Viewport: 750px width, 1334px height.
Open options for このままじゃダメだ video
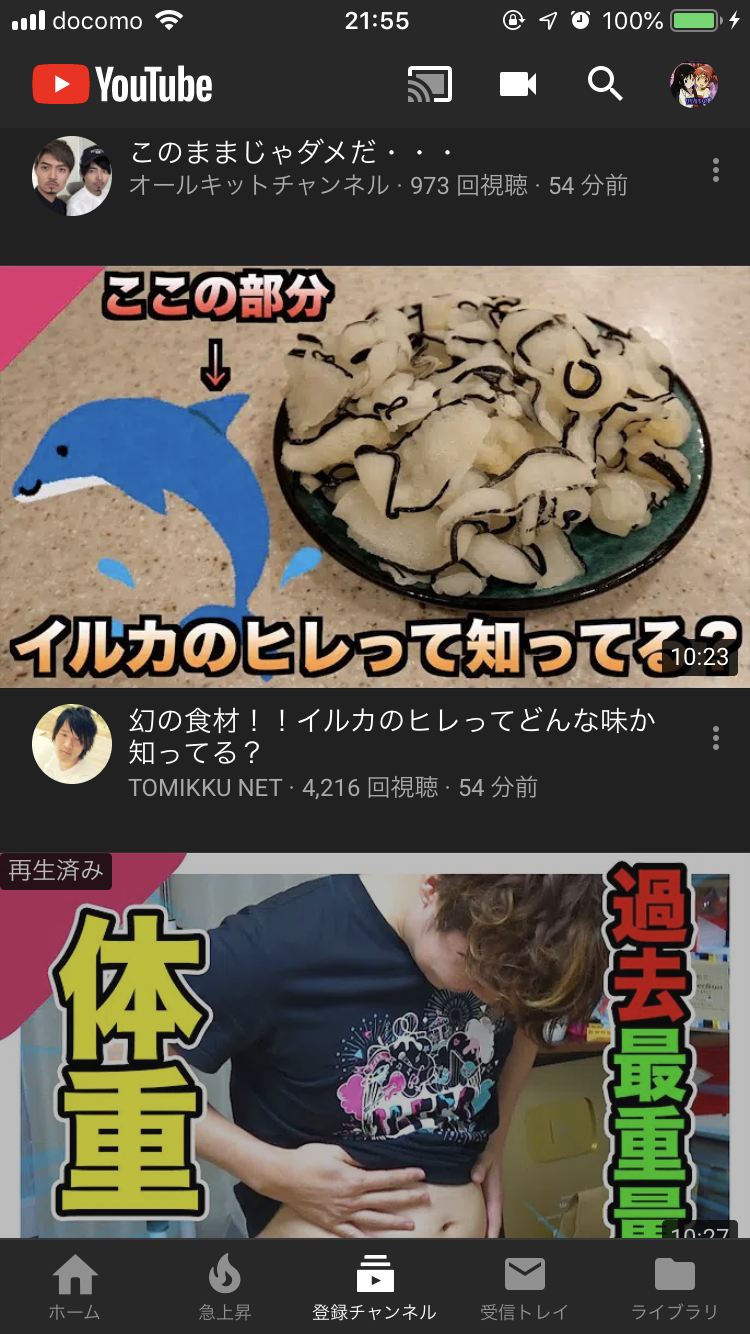point(716,170)
